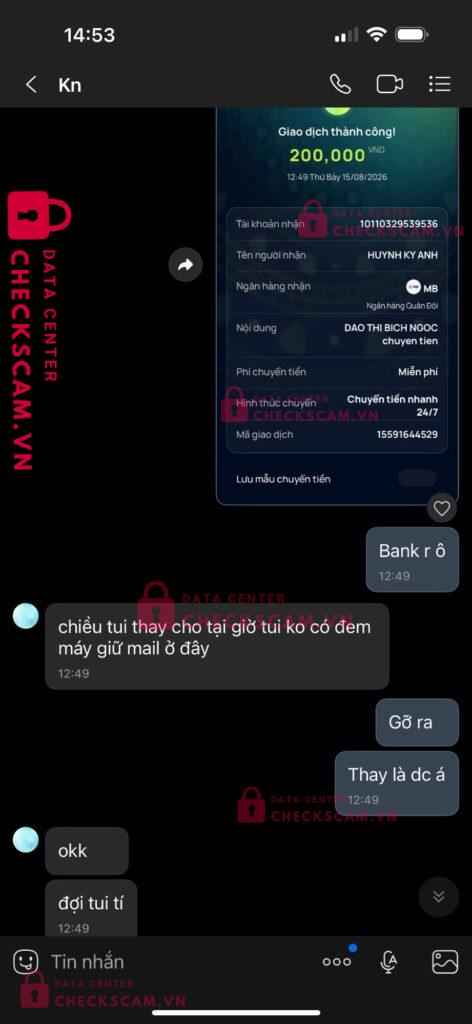This screenshot has height=1024, width=472.
Task: Record a voice message
Action: [389, 961]
